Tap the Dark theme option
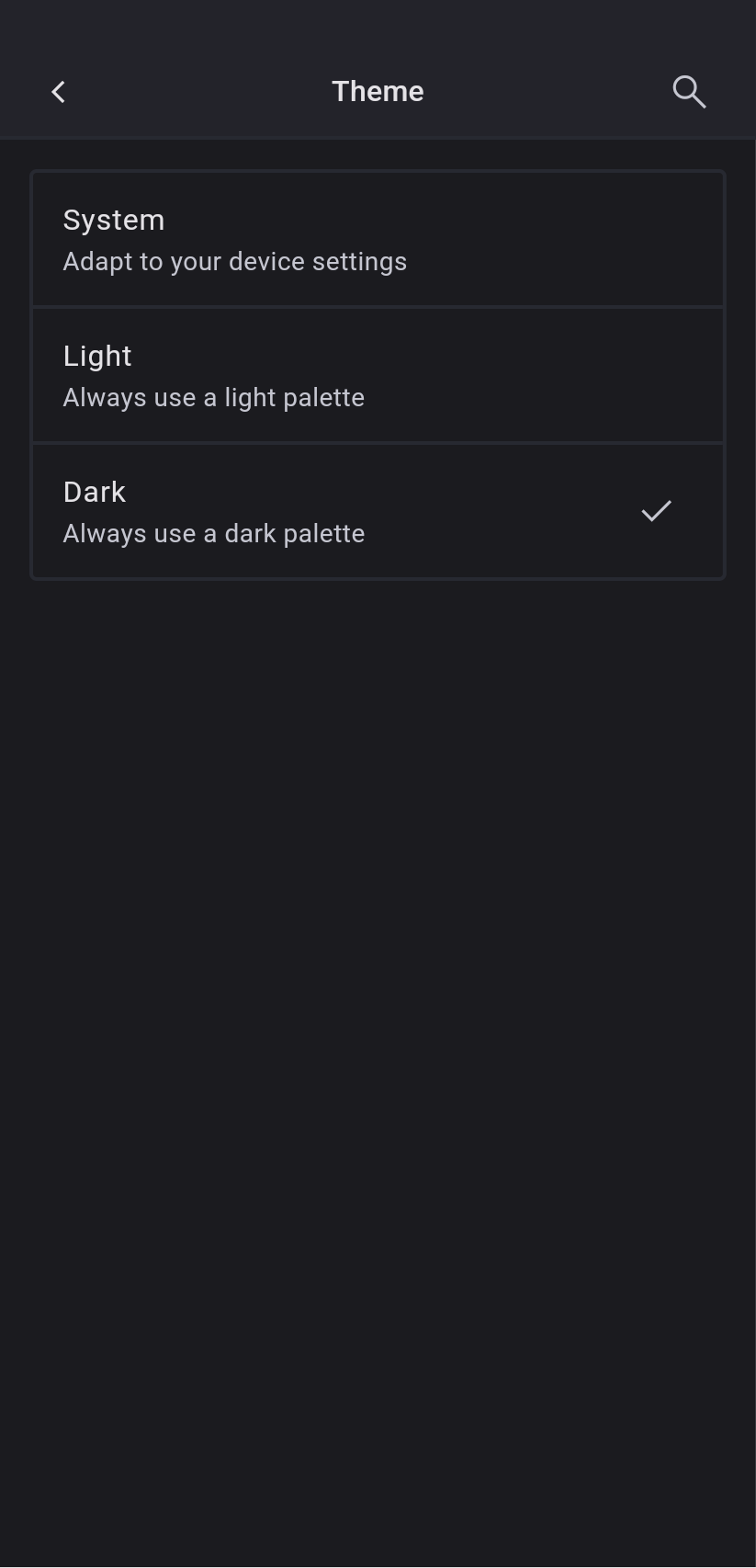The width and height of the screenshot is (756, 1568). click(x=378, y=511)
